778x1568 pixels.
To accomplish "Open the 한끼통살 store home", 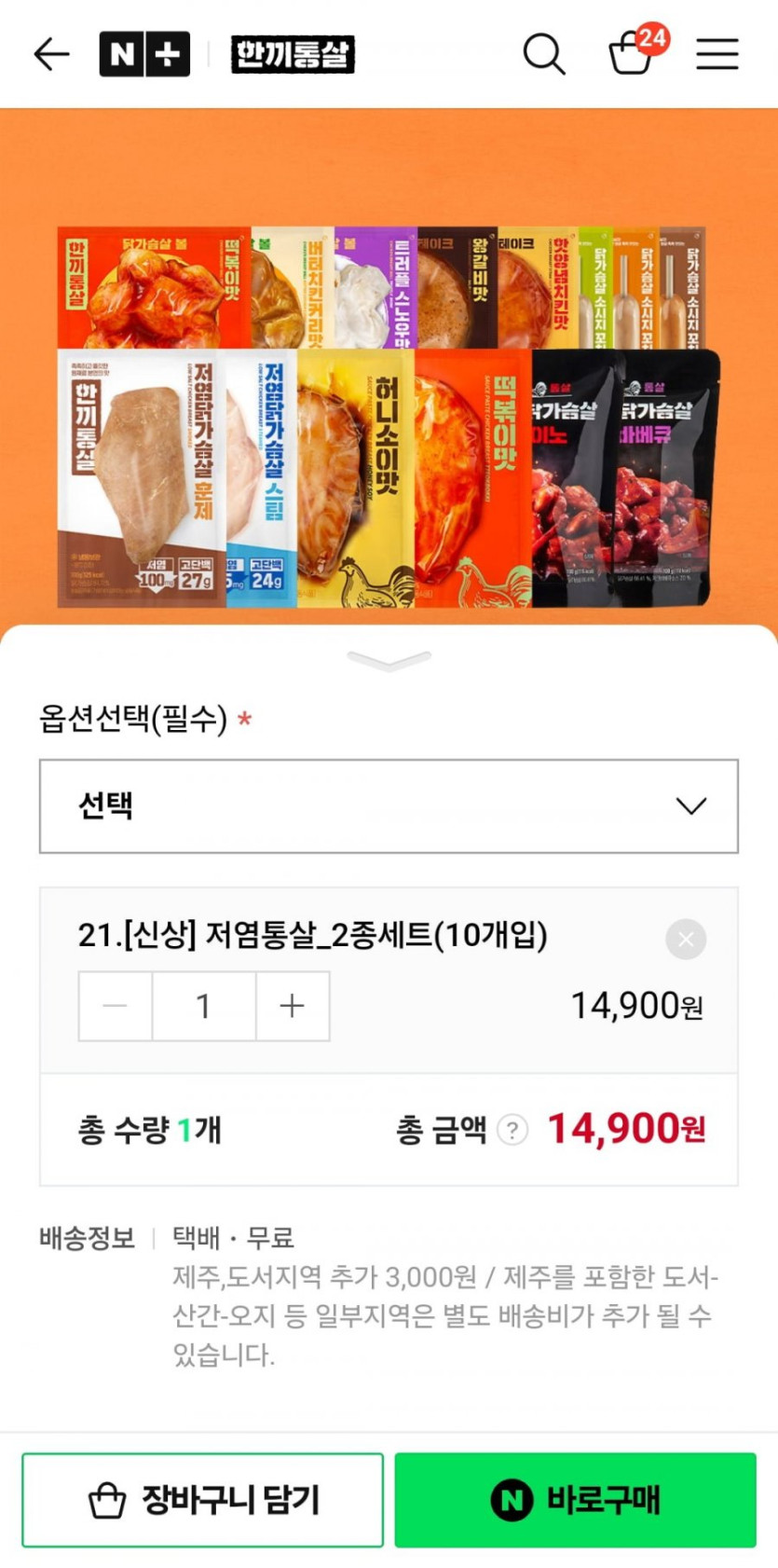I will coord(293,54).
